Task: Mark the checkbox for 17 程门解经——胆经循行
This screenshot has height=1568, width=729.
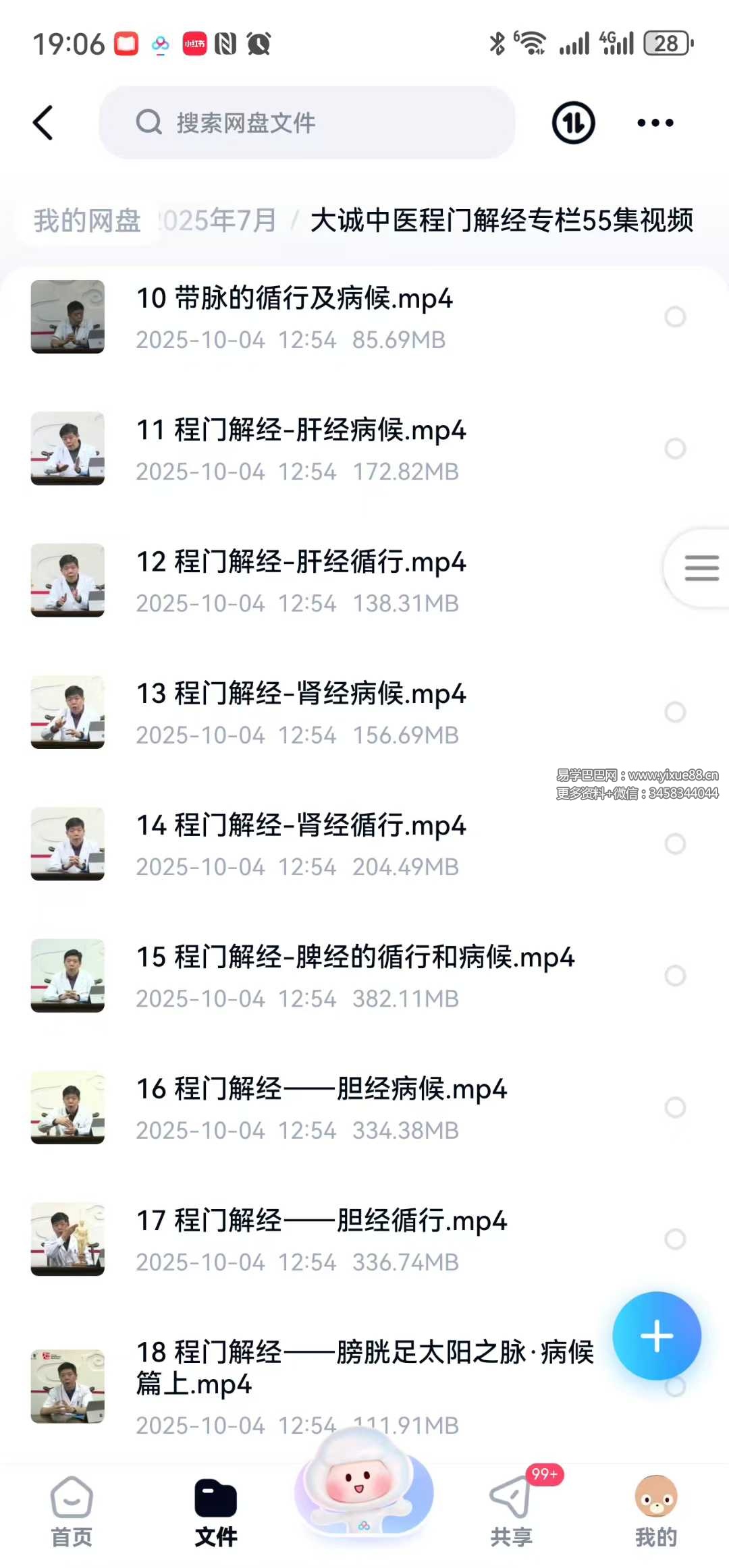Action: (675, 1239)
